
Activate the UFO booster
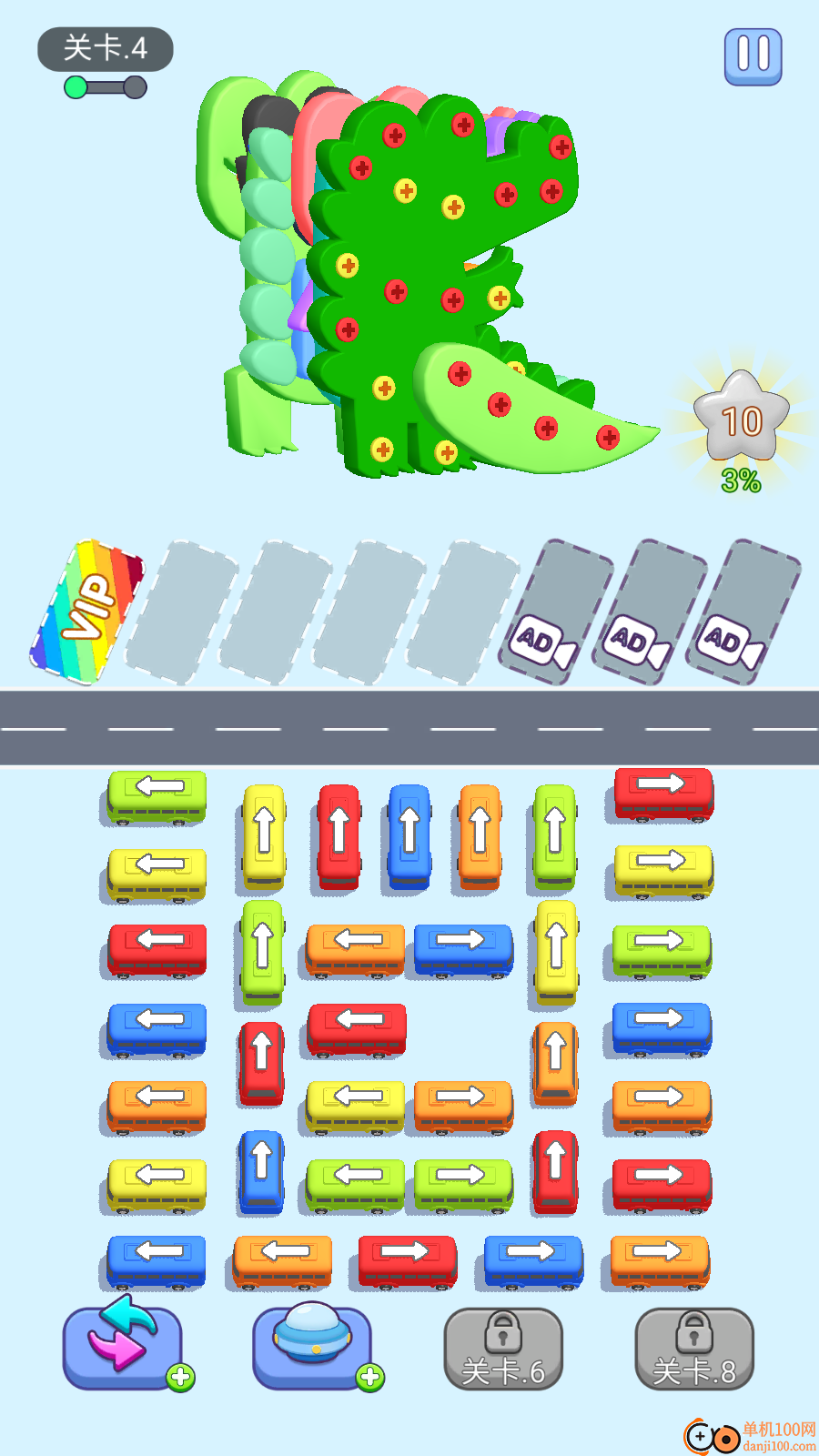coord(312,1348)
